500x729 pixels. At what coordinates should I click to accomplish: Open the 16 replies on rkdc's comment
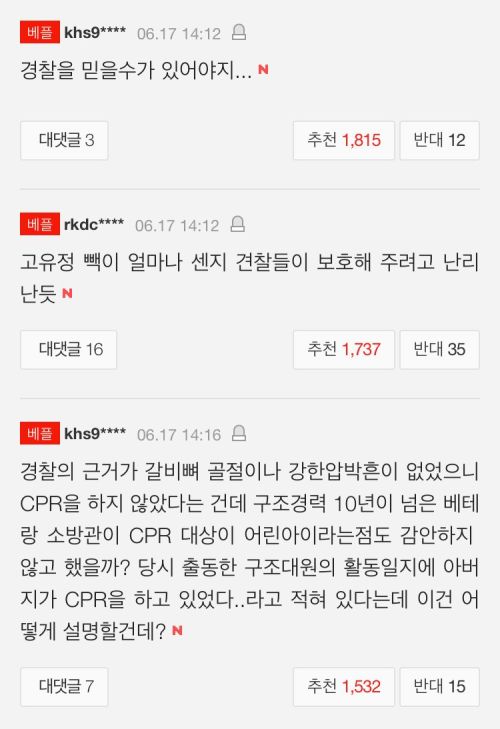68,350
